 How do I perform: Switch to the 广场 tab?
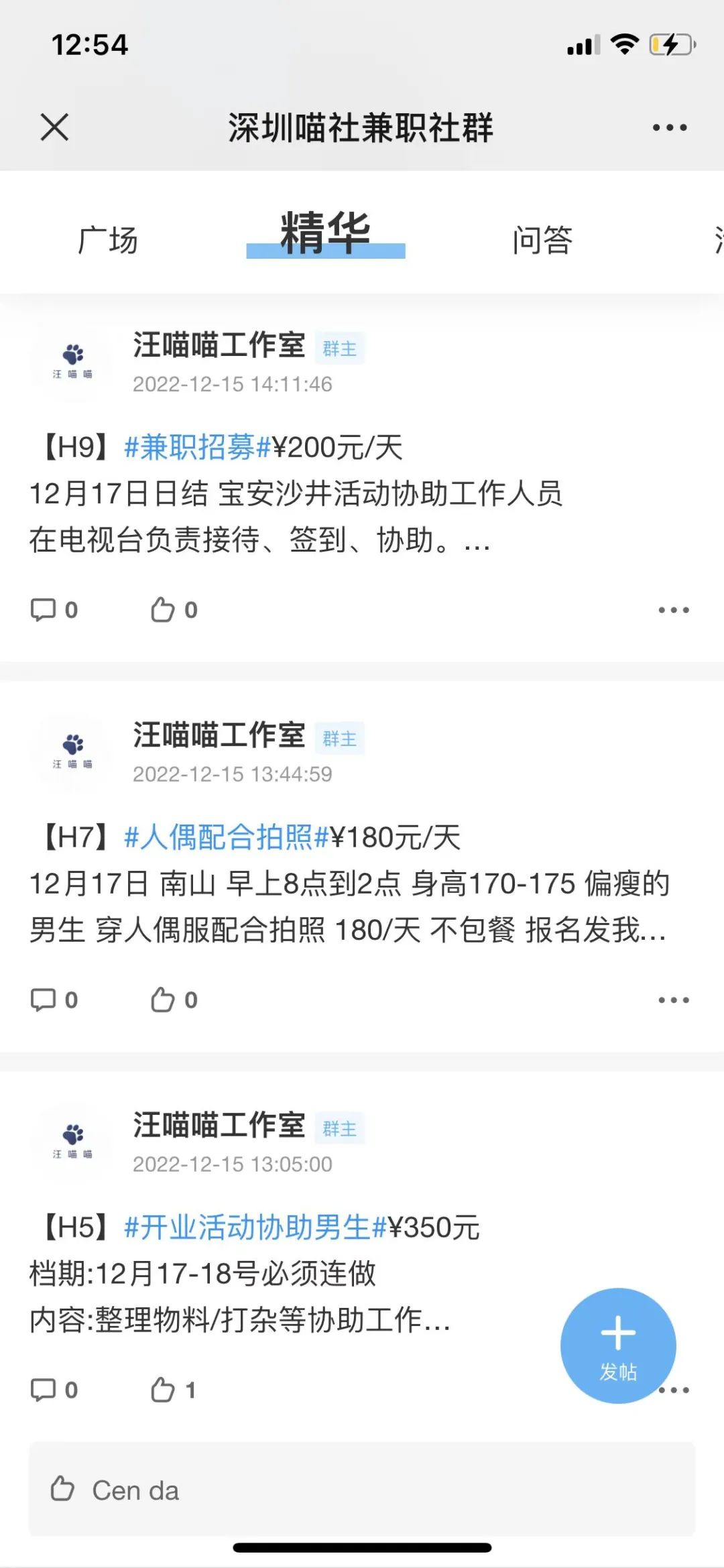point(108,240)
